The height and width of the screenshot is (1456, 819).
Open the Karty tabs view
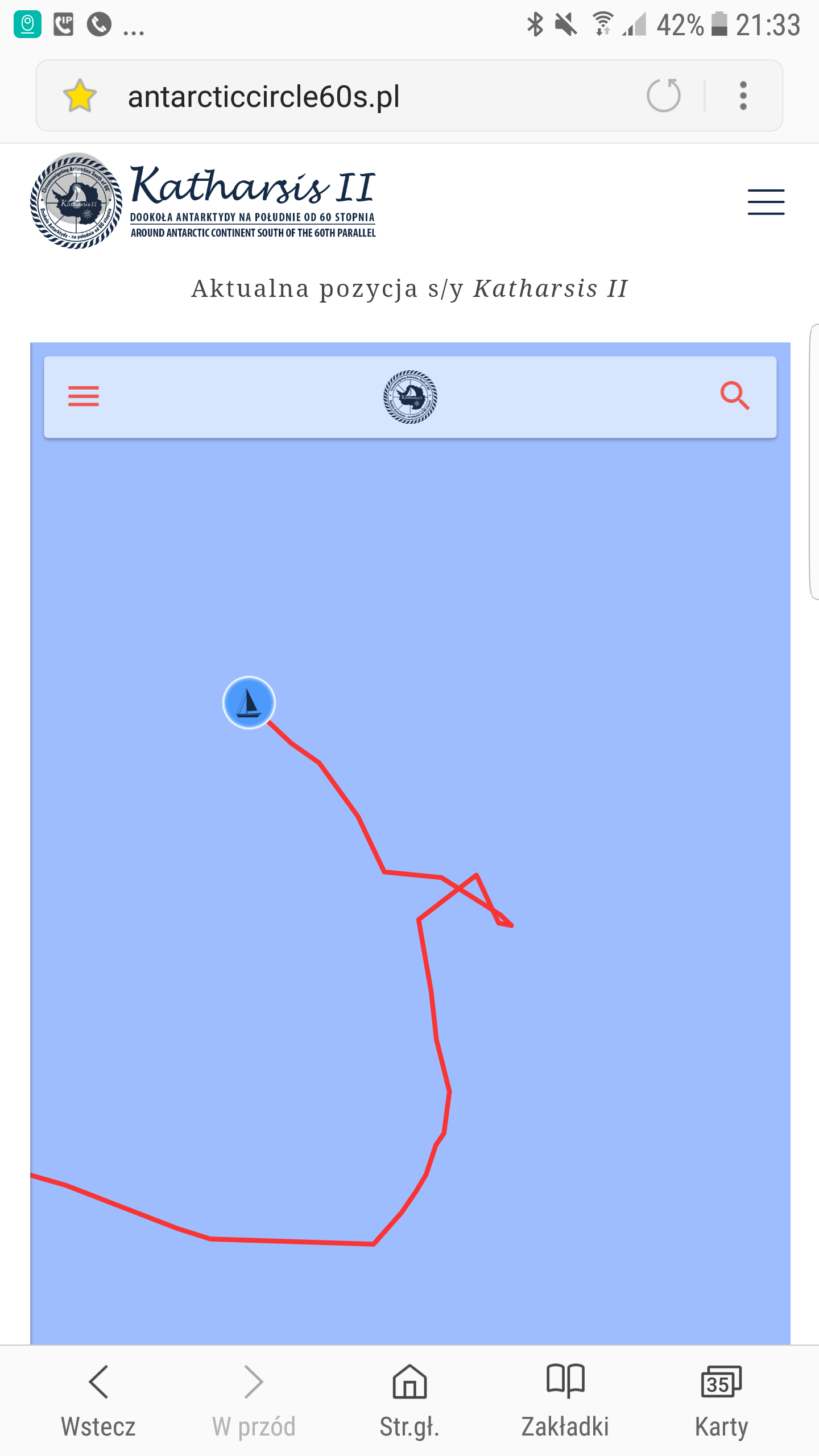[x=721, y=1400]
